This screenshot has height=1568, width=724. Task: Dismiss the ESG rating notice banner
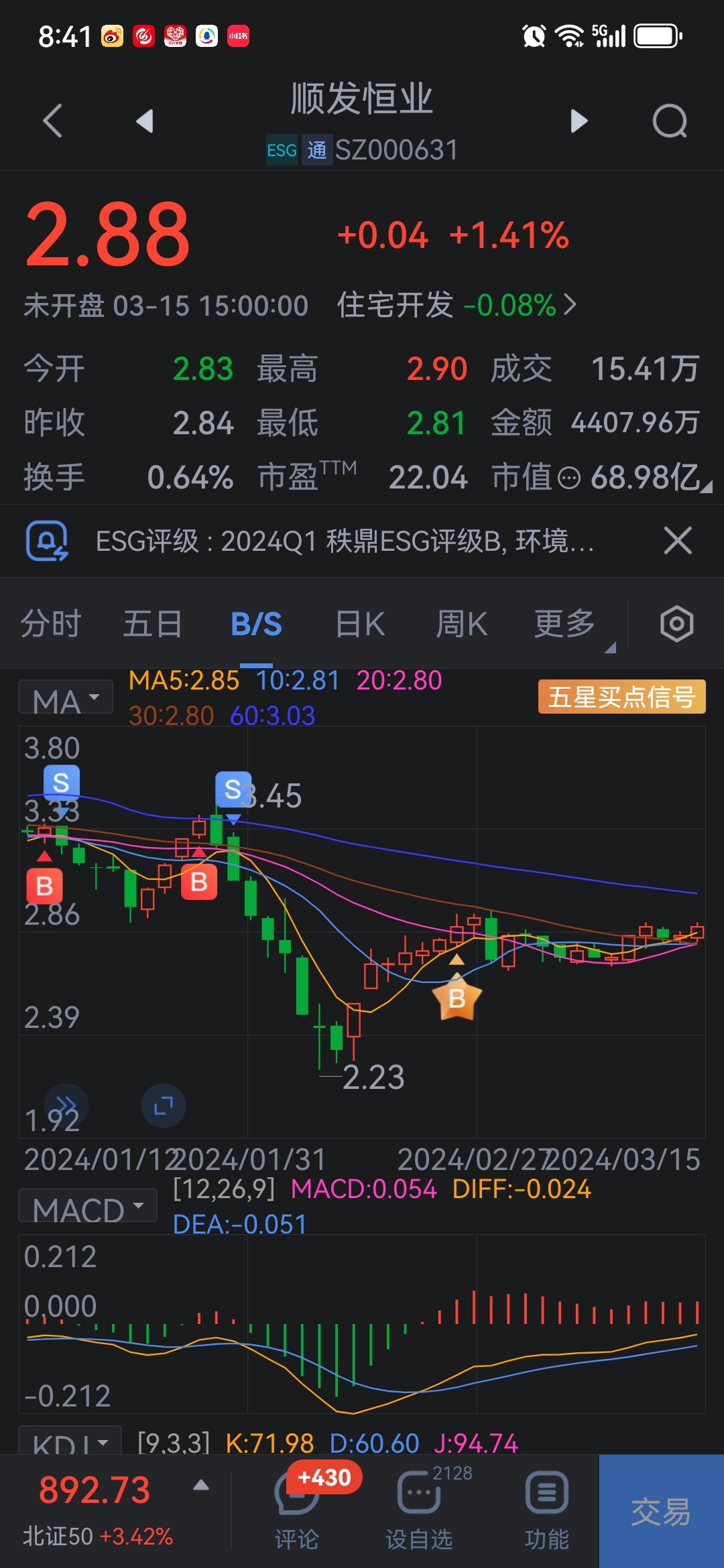point(677,540)
